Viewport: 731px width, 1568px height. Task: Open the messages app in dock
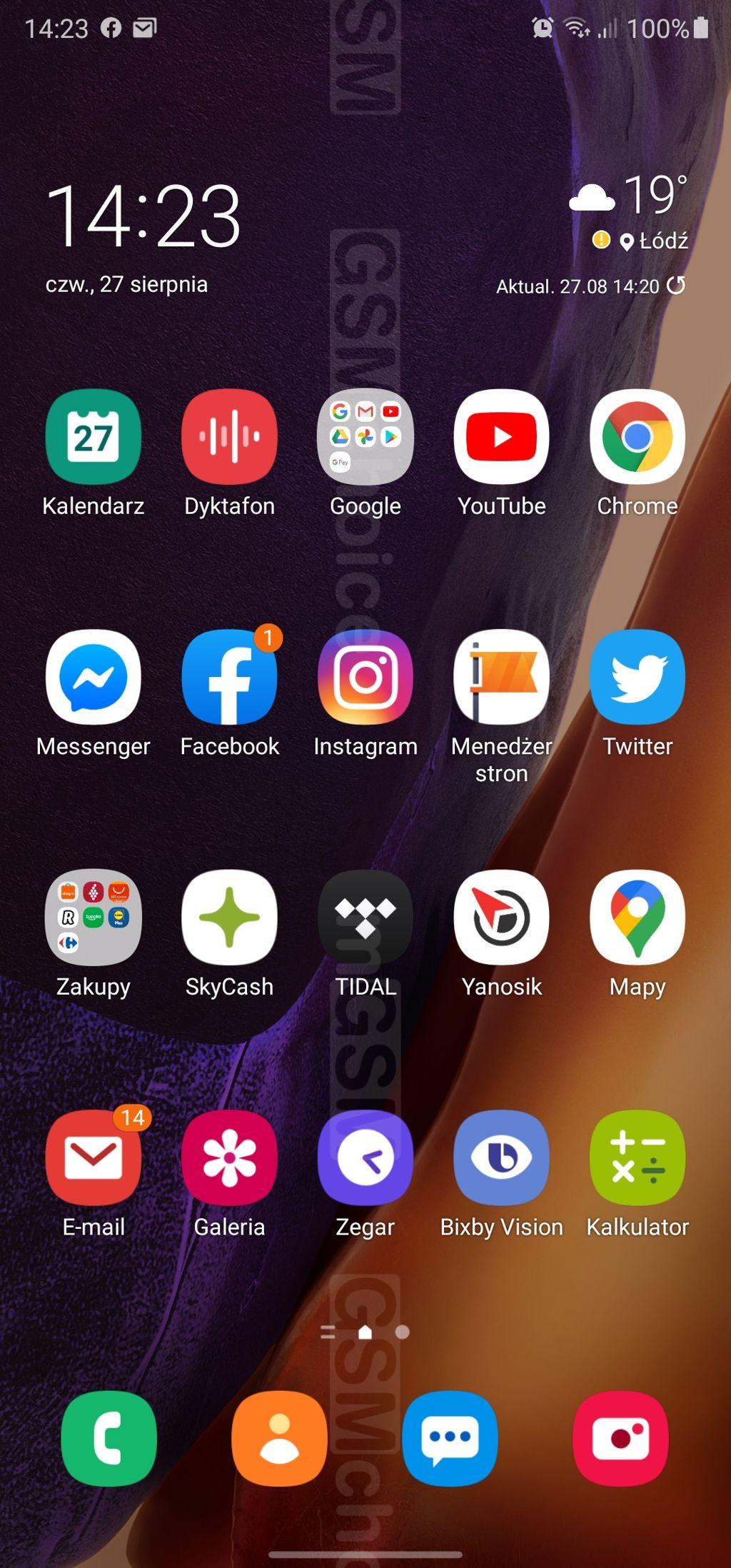(x=450, y=1438)
